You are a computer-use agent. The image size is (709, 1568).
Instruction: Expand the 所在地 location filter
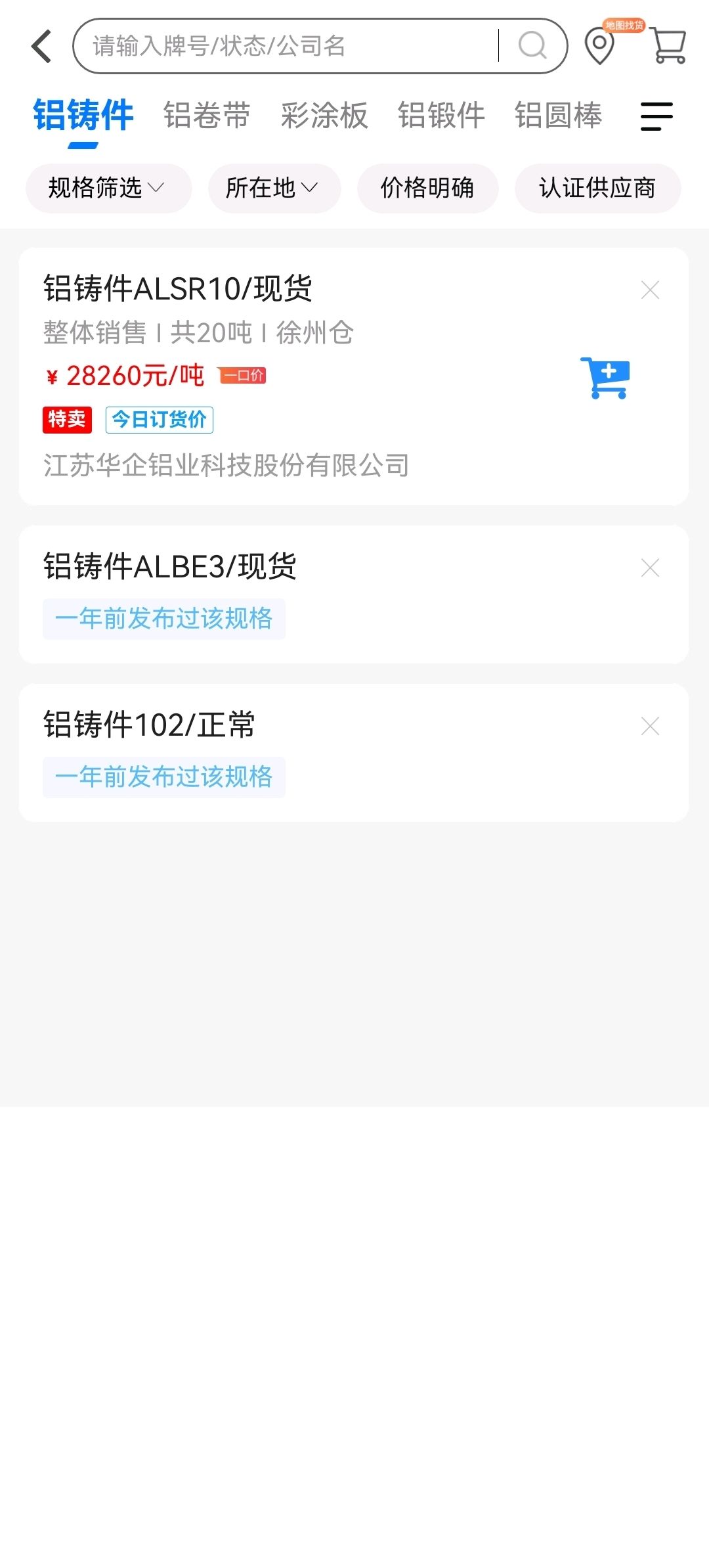(274, 188)
